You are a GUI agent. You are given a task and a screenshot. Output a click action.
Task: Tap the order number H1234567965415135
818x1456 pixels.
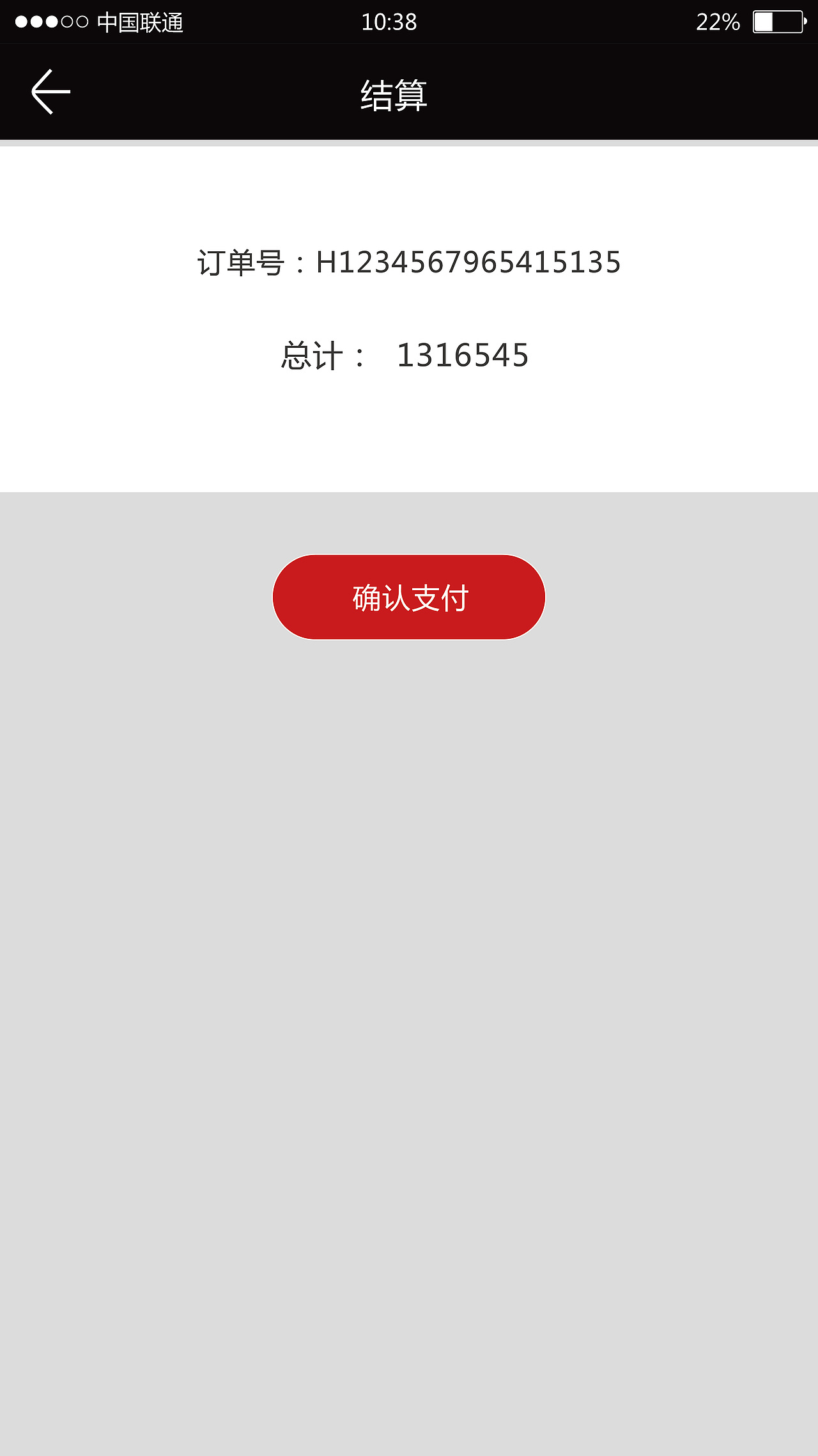pos(470,262)
